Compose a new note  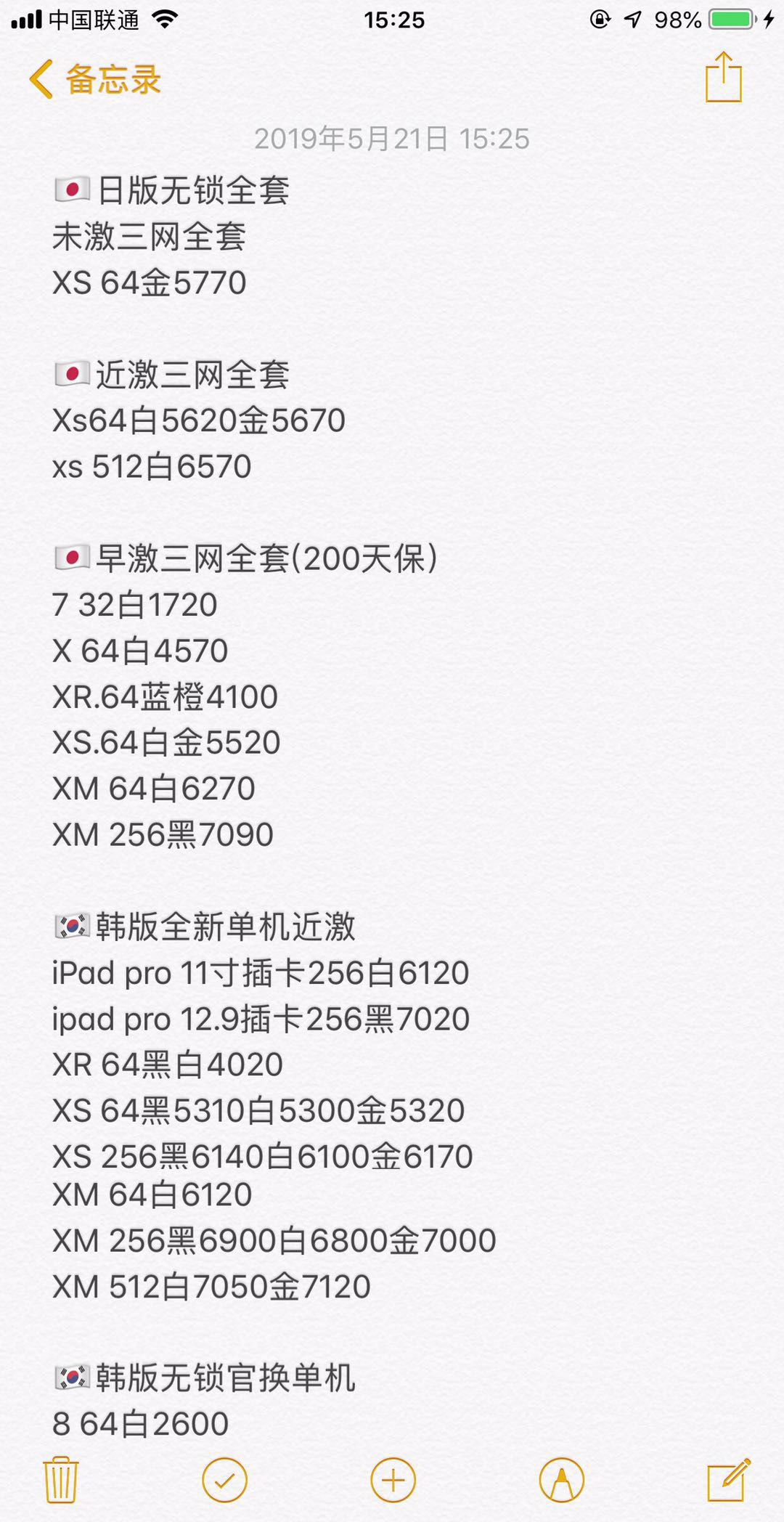click(x=728, y=1480)
